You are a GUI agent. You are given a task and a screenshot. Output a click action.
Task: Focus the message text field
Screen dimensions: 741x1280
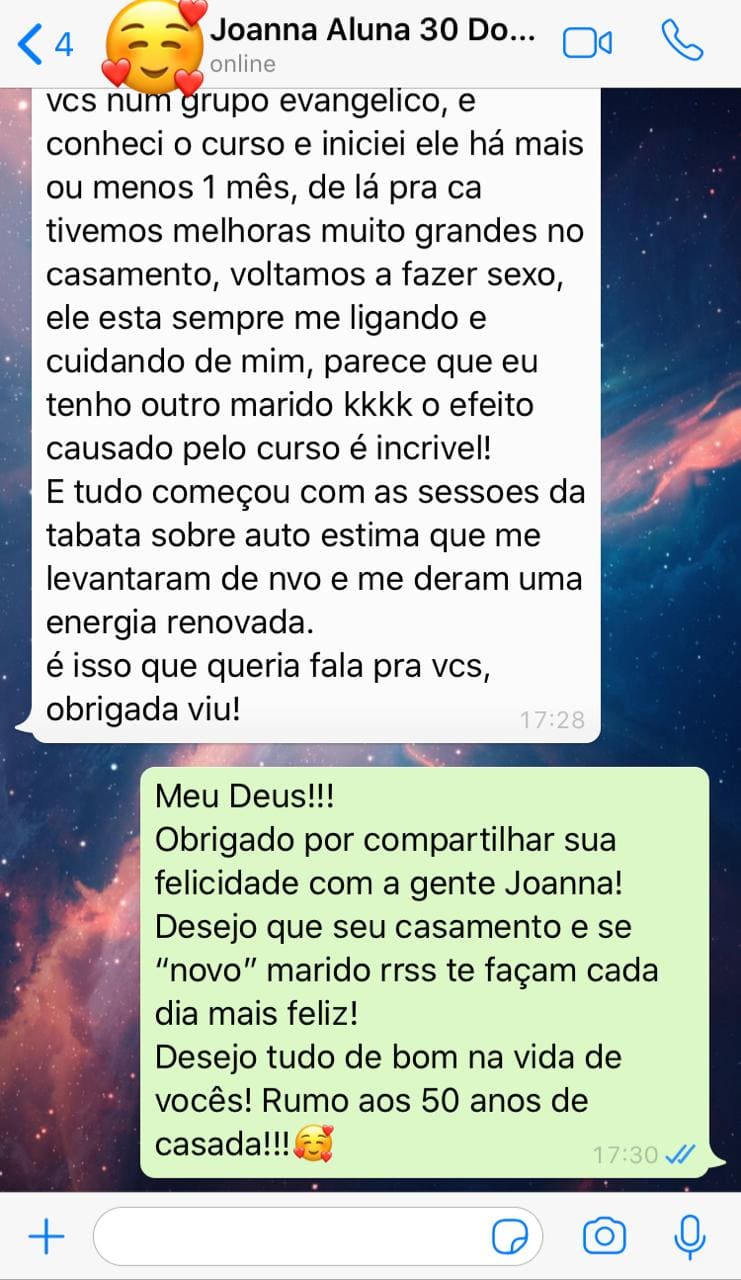coord(290,1237)
